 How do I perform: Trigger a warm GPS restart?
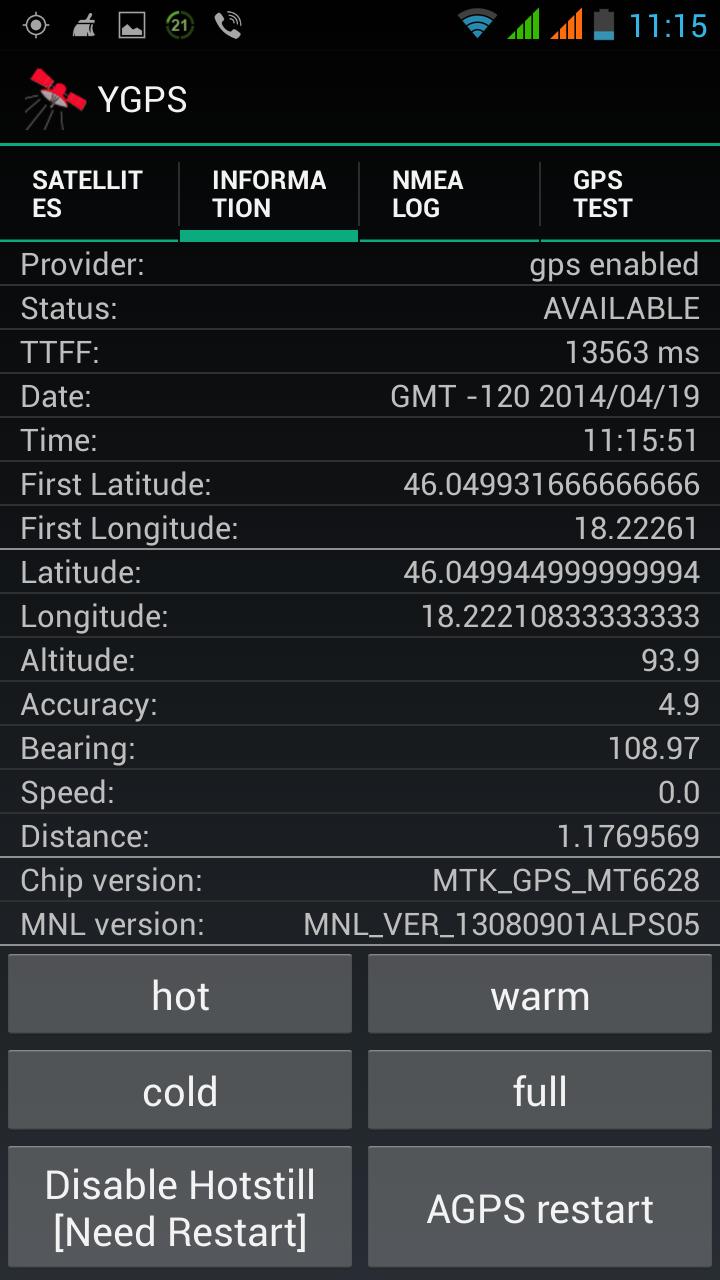540,995
